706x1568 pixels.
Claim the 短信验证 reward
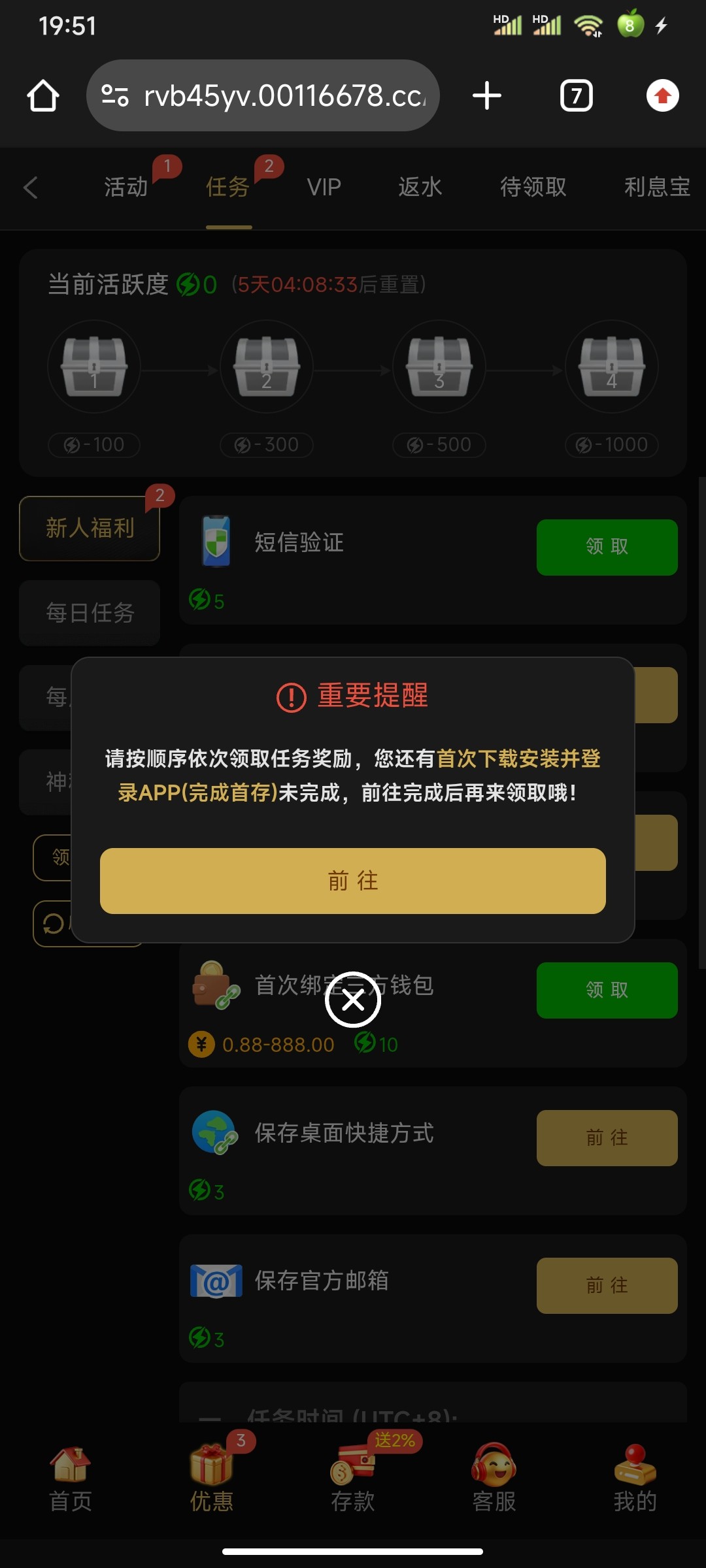click(x=607, y=547)
